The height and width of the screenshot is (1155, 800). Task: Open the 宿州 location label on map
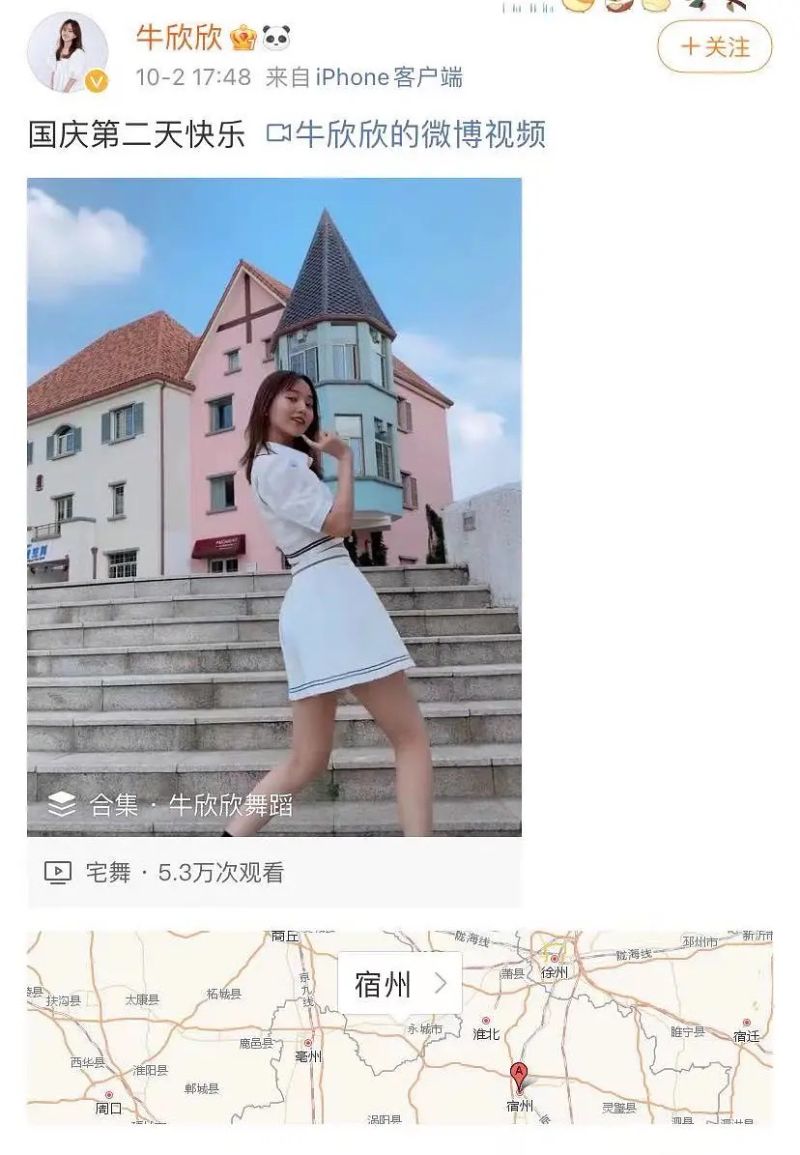coord(399,984)
